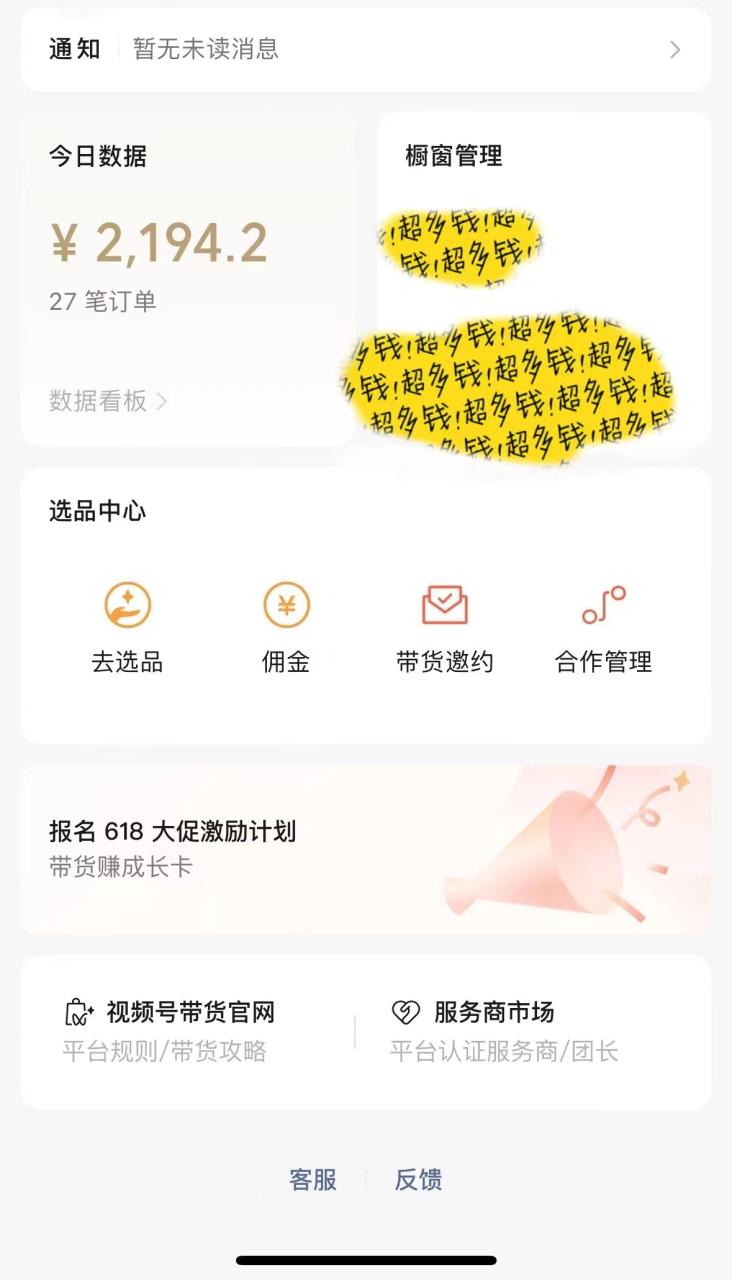The width and height of the screenshot is (732, 1280).
Task: Open 合作管理 cooperation management
Action: tap(603, 627)
